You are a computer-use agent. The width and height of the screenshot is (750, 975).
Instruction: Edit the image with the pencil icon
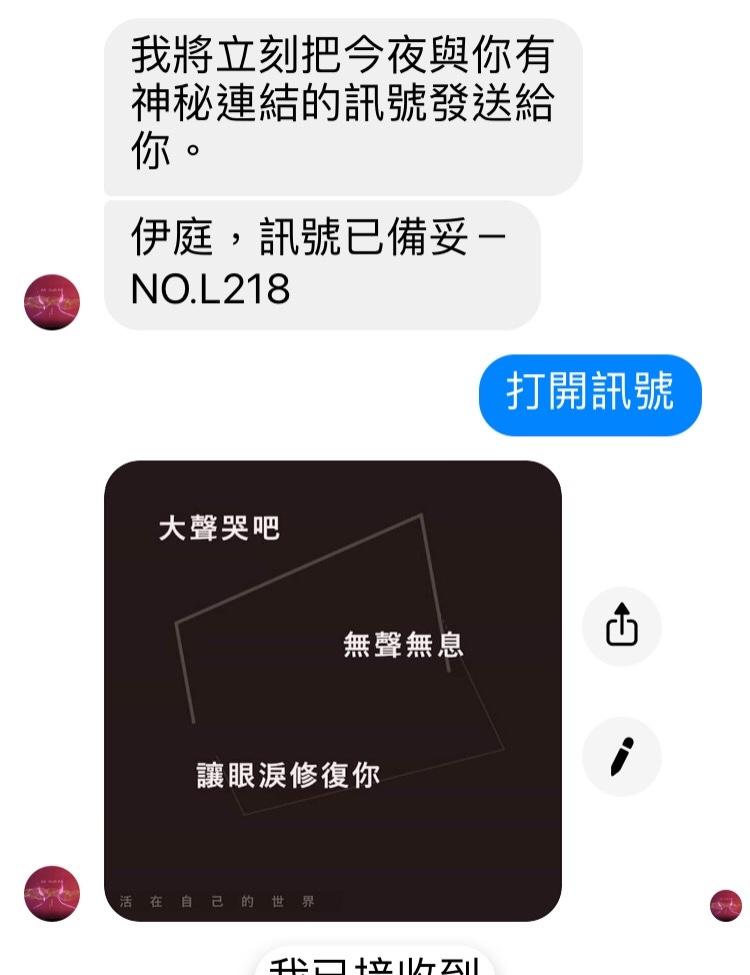tap(621, 757)
